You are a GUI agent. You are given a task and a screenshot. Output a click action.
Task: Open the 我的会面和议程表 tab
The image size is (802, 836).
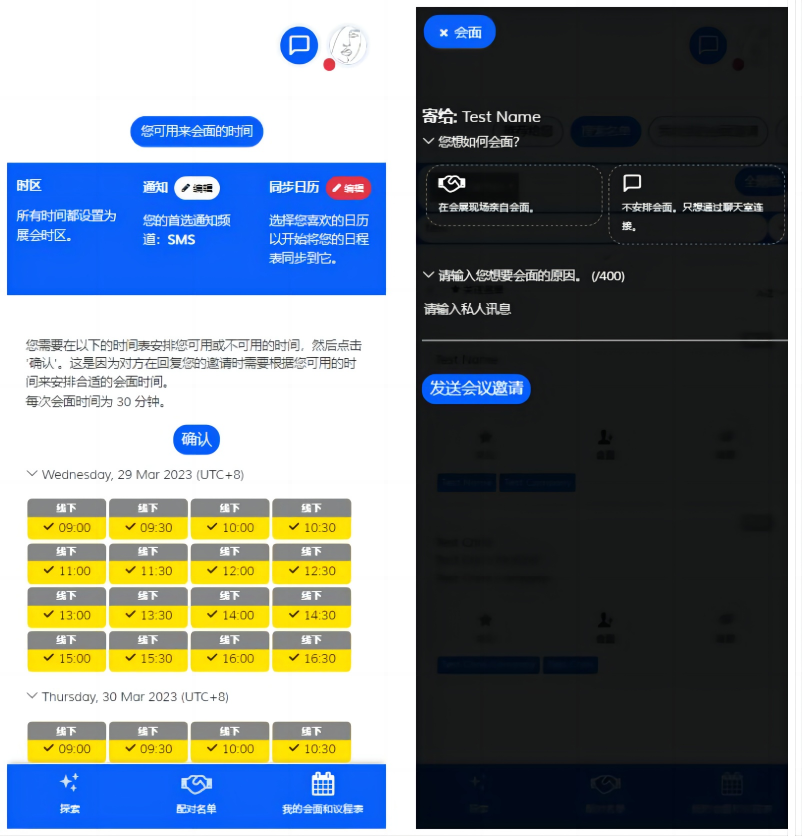(322, 794)
